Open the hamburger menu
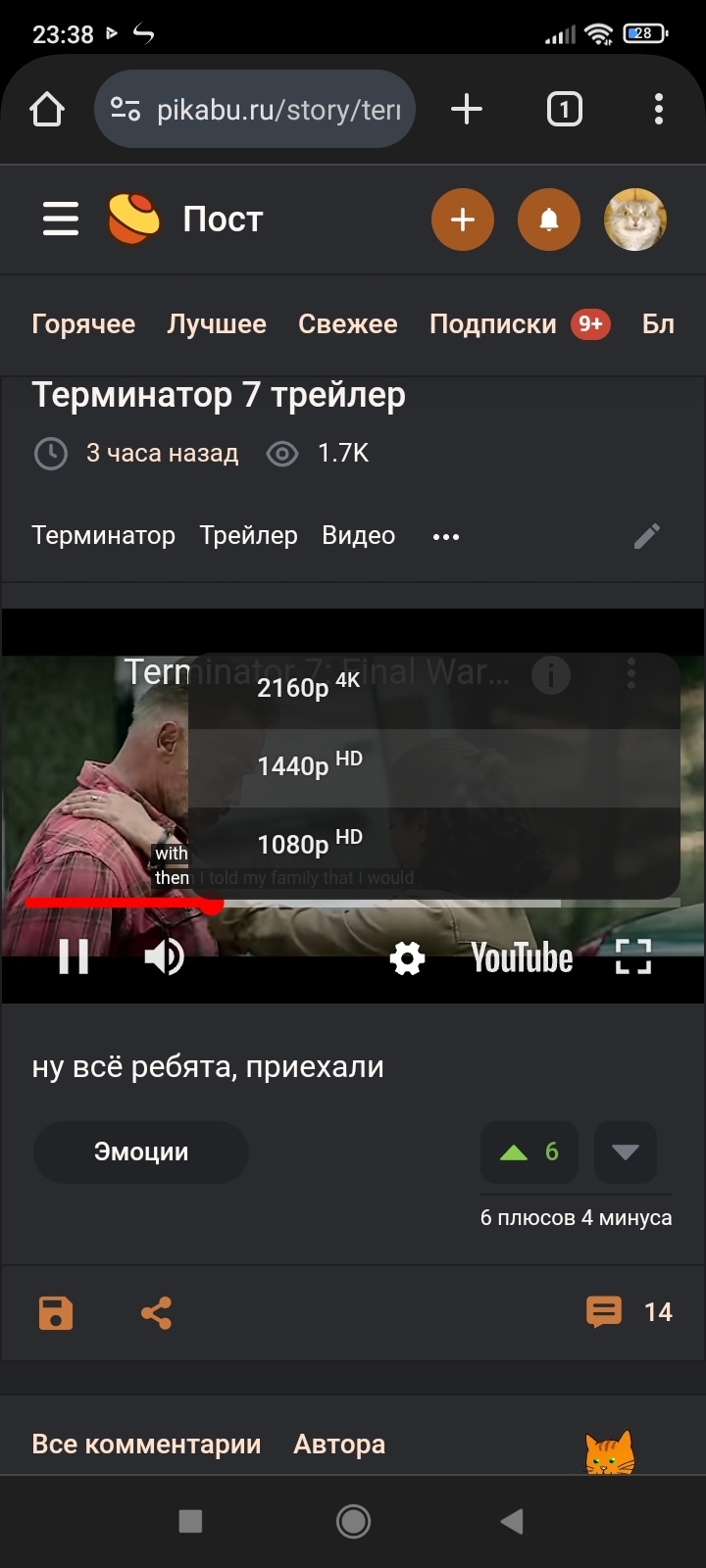The image size is (706, 1568). click(x=60, y=219)
